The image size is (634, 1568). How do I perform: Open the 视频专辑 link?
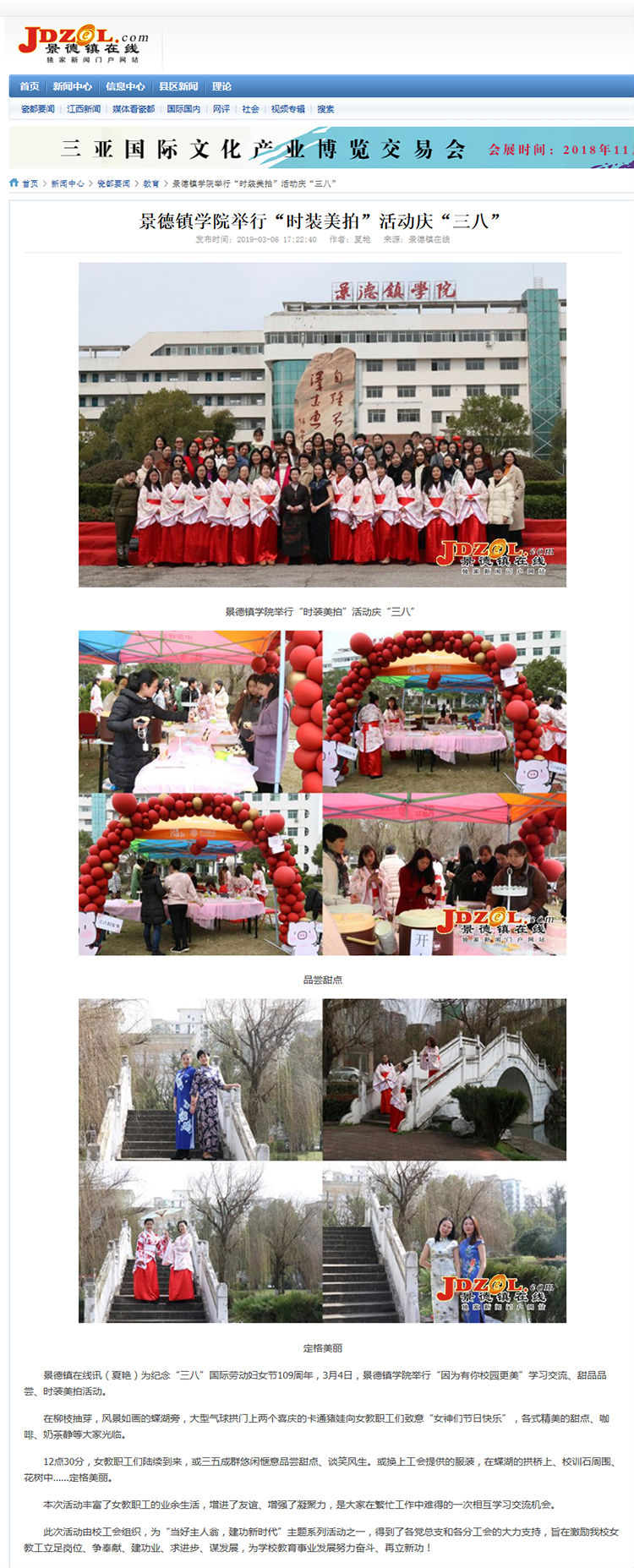click(287, 109)
